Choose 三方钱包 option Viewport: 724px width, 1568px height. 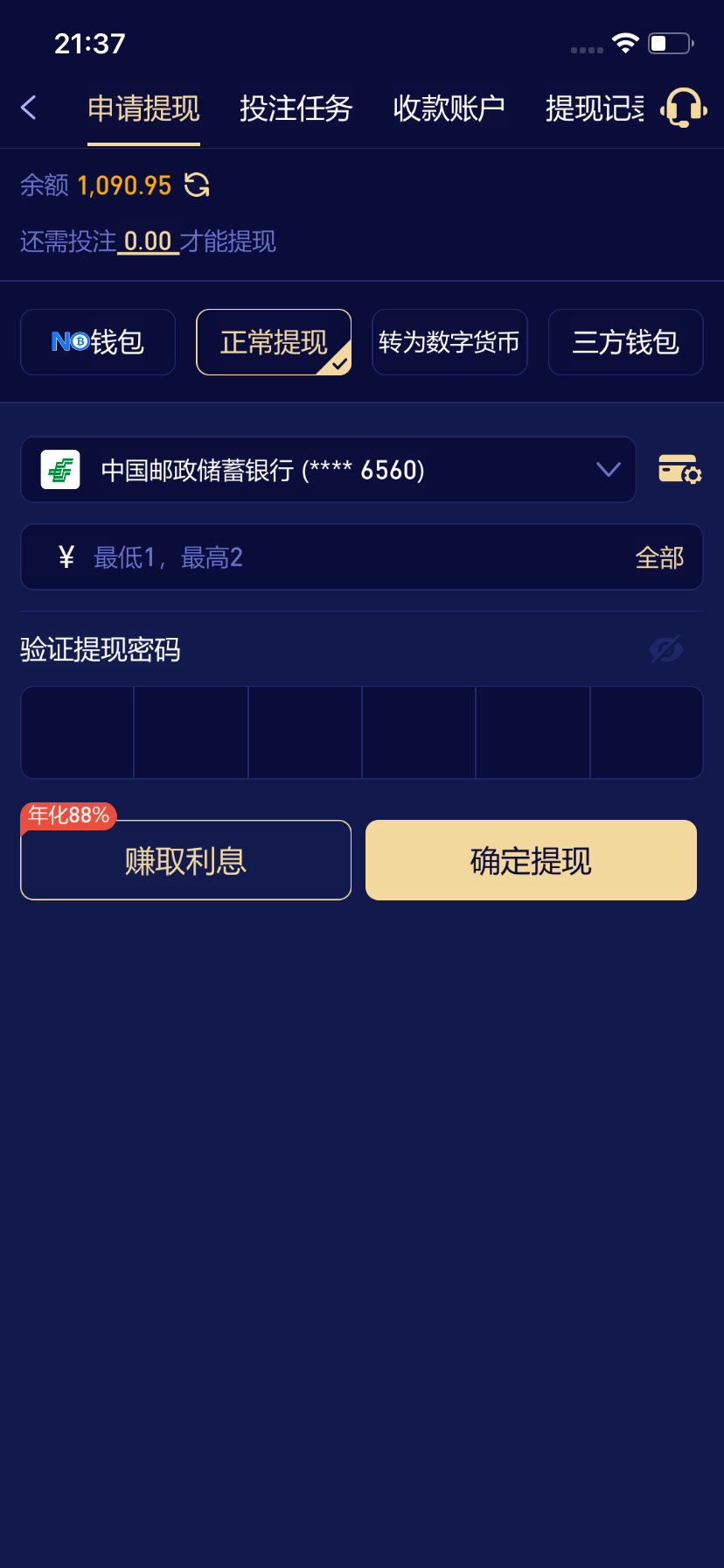tap(625, 342)
